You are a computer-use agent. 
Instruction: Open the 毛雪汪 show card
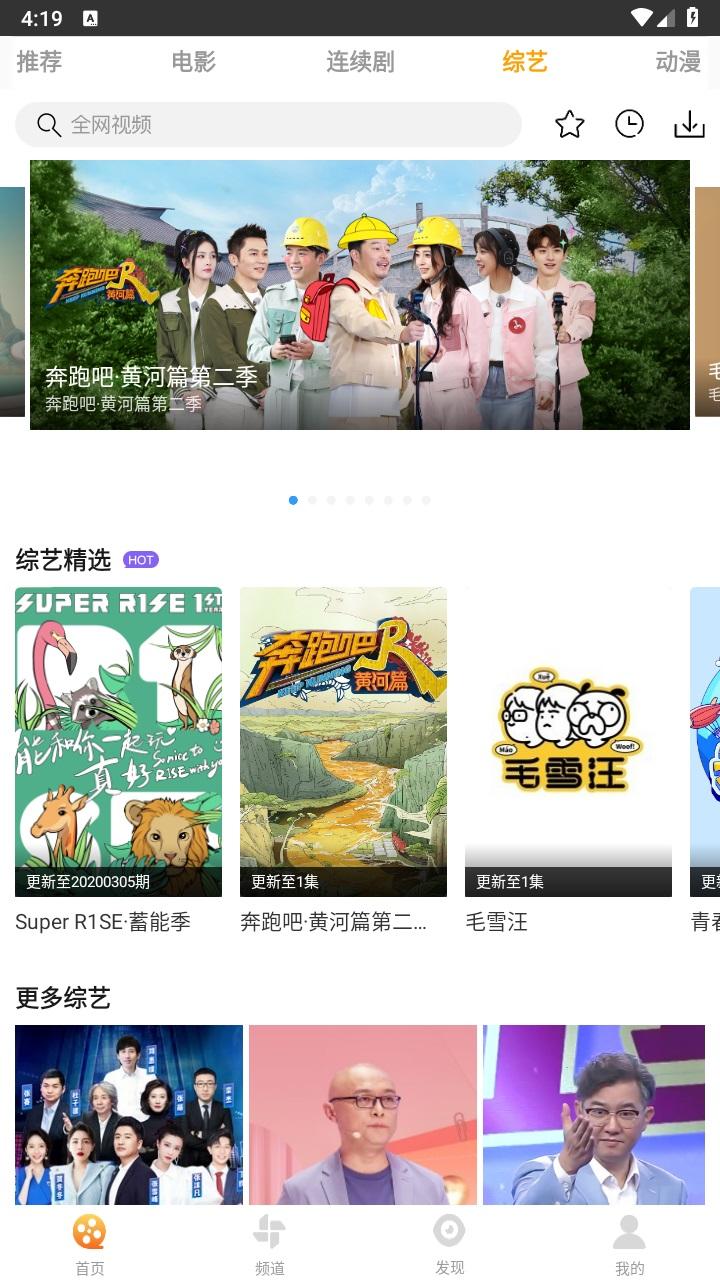pos(568,742)
